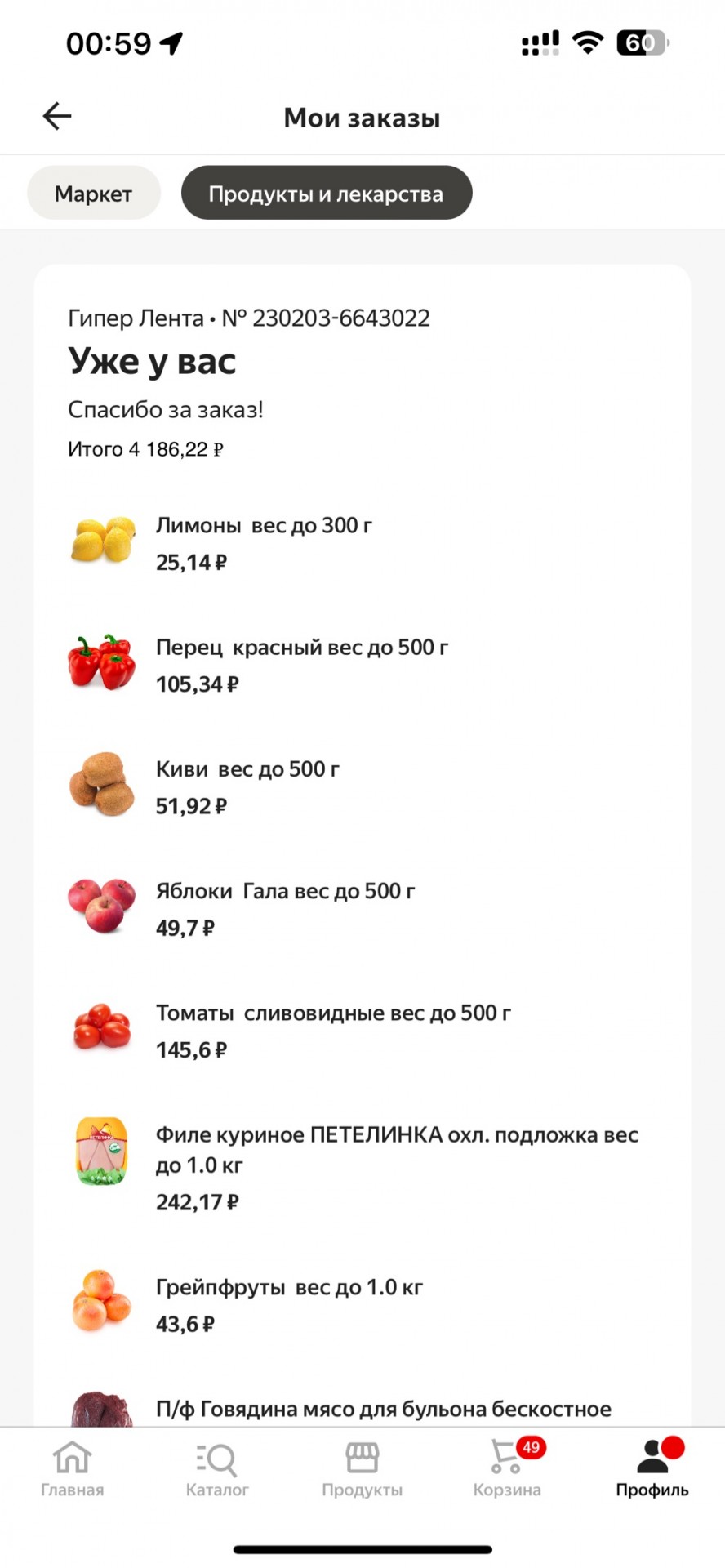Image resolution: width=725 pixels, height=1568 pixels.
Task: Go back using the arrow icon
Action: pos(57,116)
